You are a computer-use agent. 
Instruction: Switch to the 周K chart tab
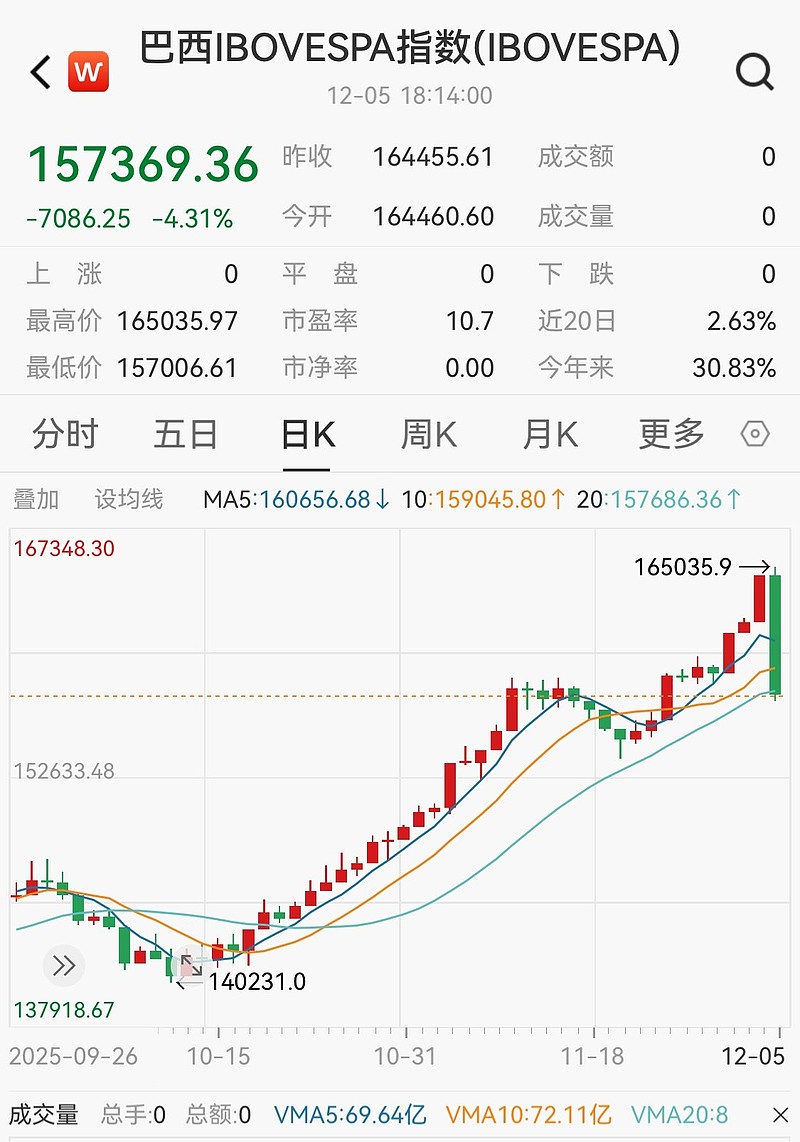tap(428, 434)
